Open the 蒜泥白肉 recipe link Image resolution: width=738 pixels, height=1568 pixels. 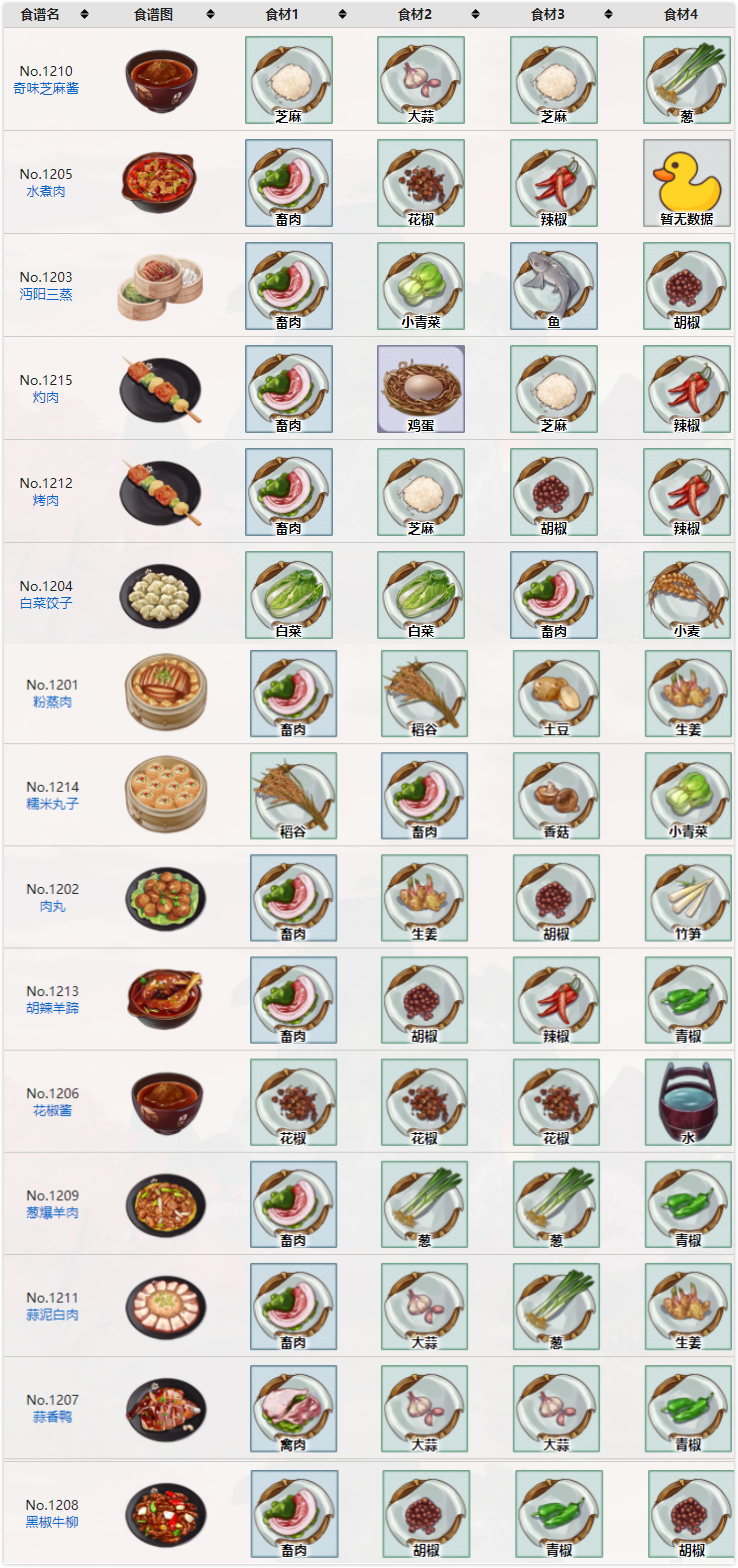tap(52, 1314)
